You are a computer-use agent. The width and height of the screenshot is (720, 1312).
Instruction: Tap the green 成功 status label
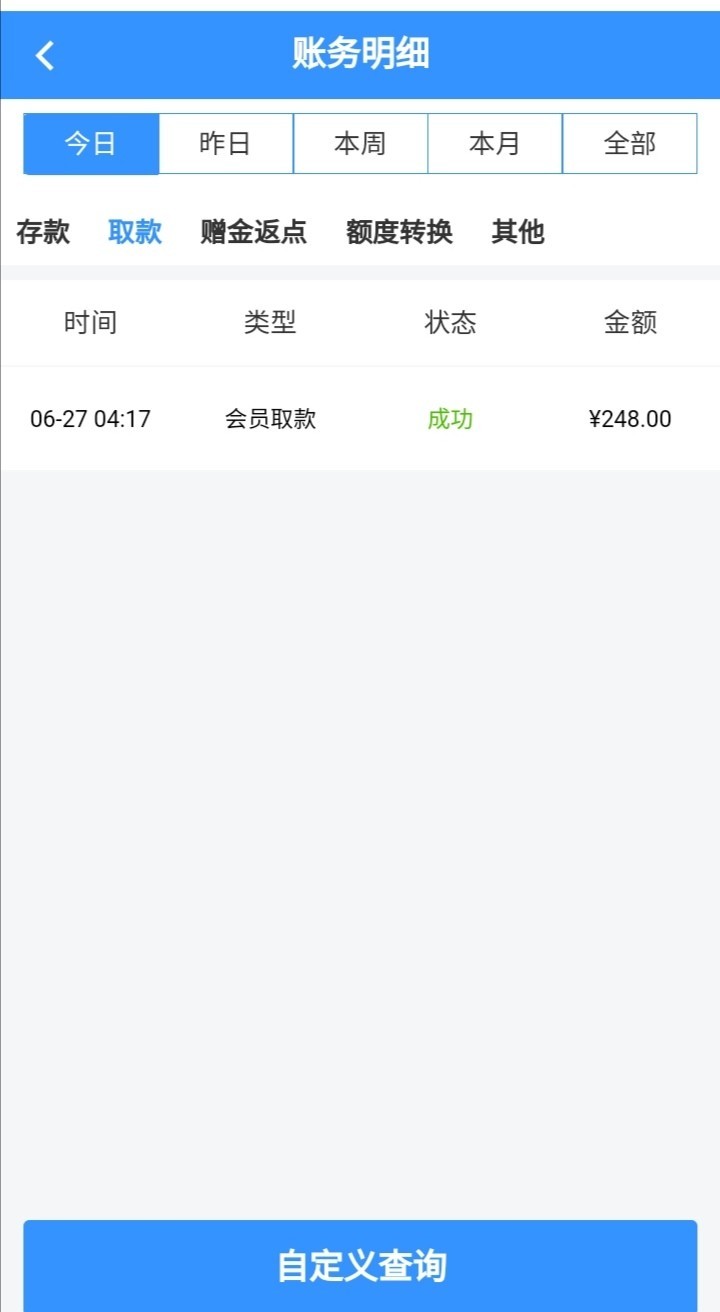pos(450,419)
